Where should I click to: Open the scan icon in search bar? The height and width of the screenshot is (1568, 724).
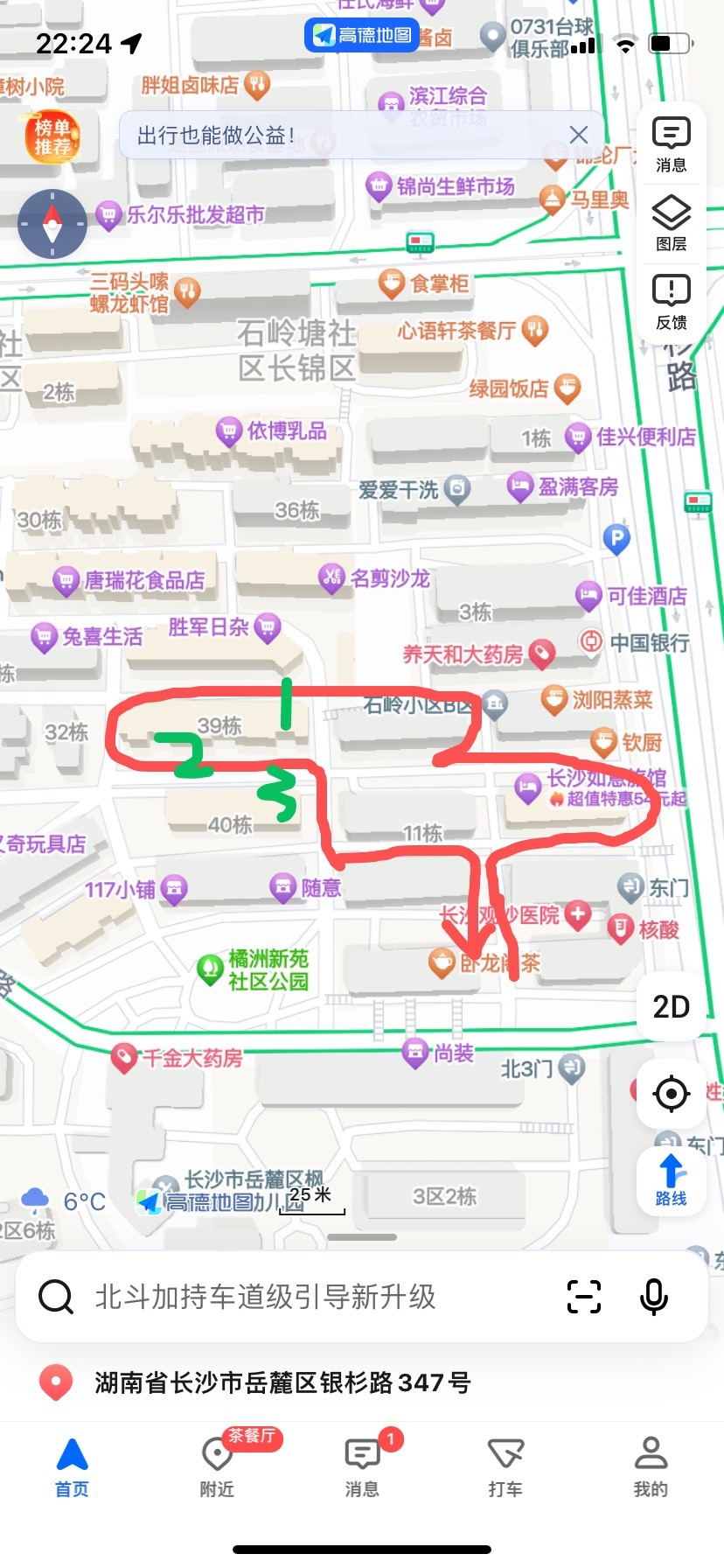click(583, 1297)
